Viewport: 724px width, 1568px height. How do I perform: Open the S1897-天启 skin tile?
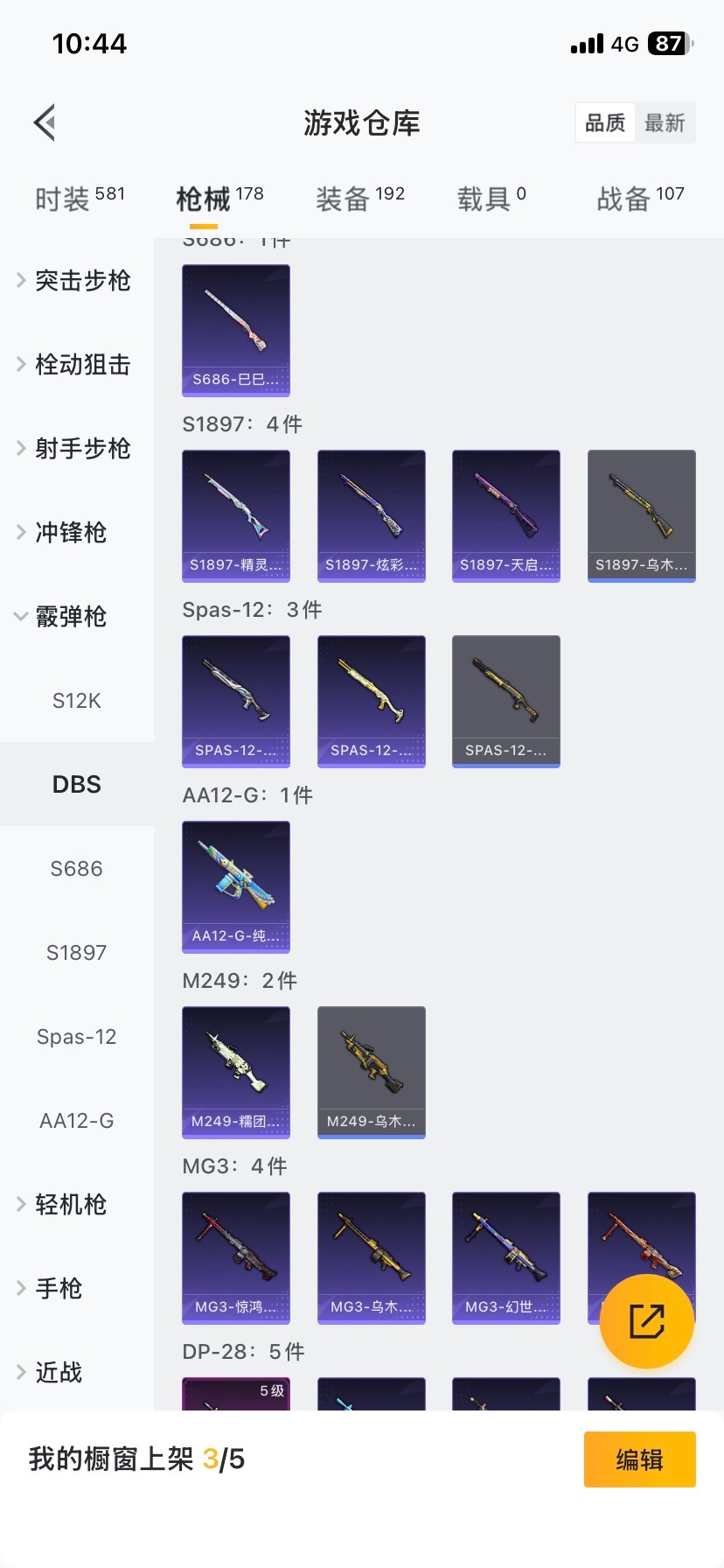click(505, 515)
